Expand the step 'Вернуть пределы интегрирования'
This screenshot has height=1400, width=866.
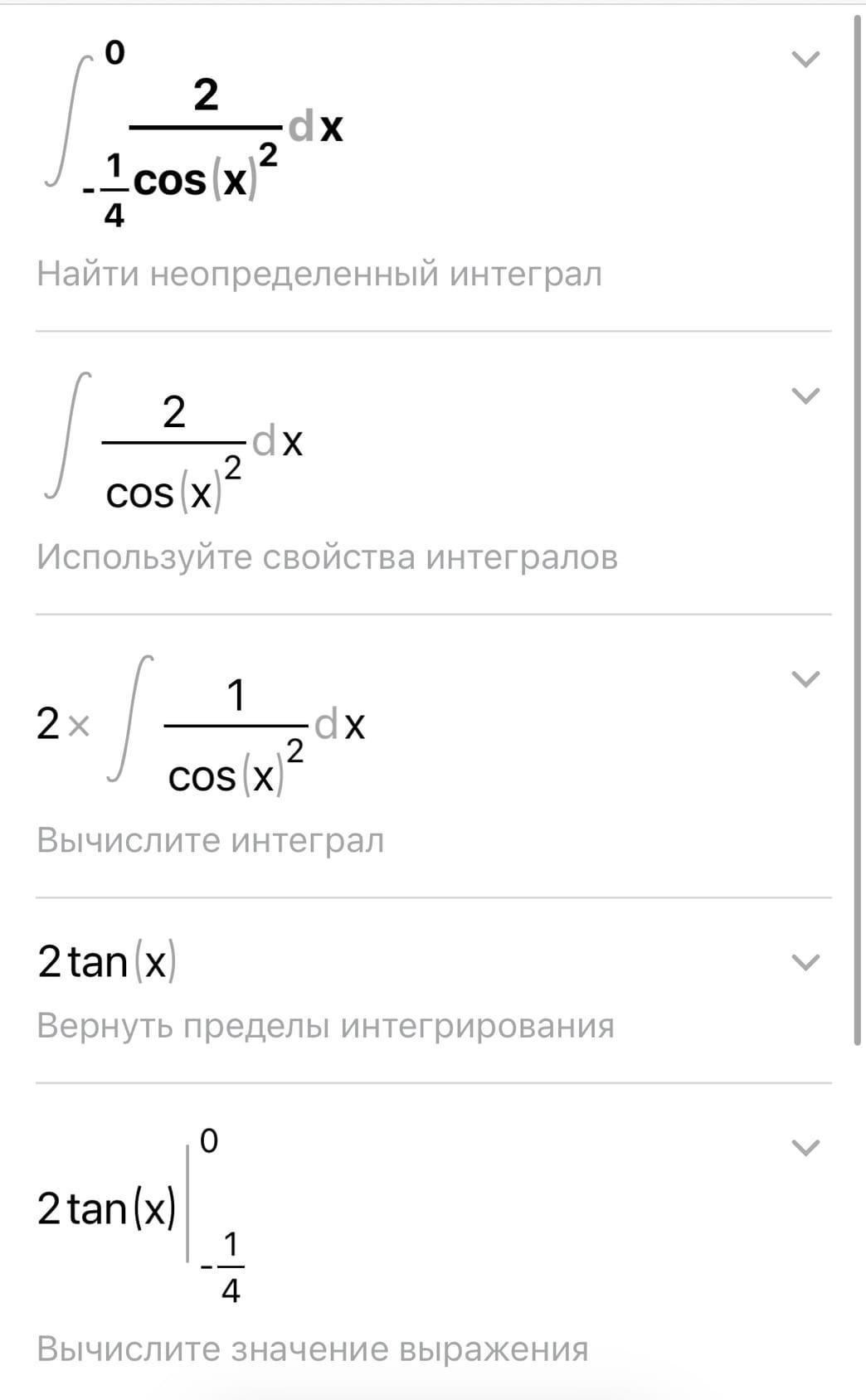(805, 962)
